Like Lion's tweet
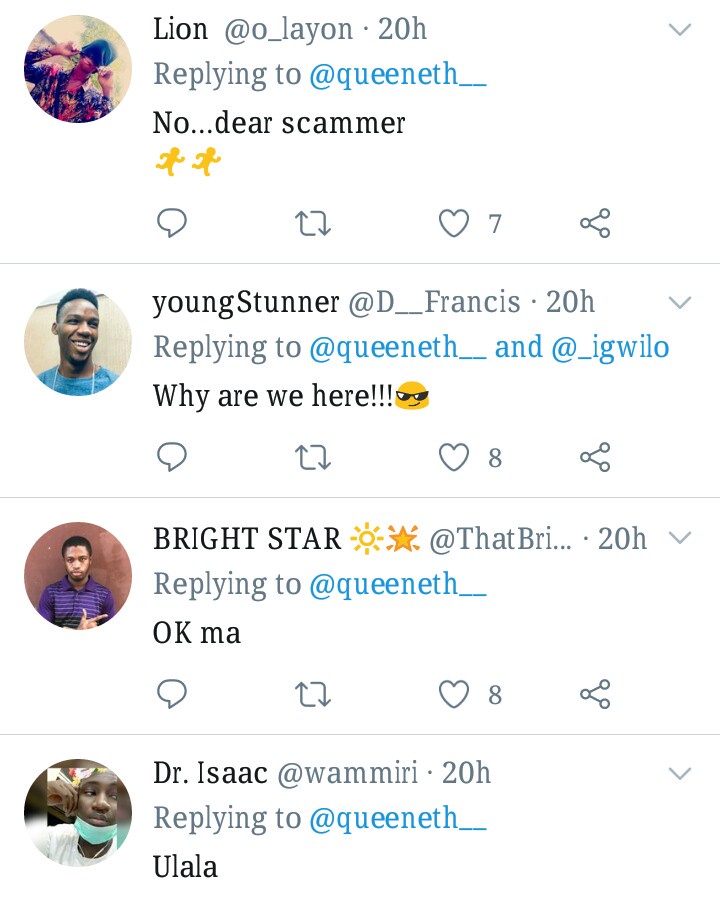 pos(454,223)
